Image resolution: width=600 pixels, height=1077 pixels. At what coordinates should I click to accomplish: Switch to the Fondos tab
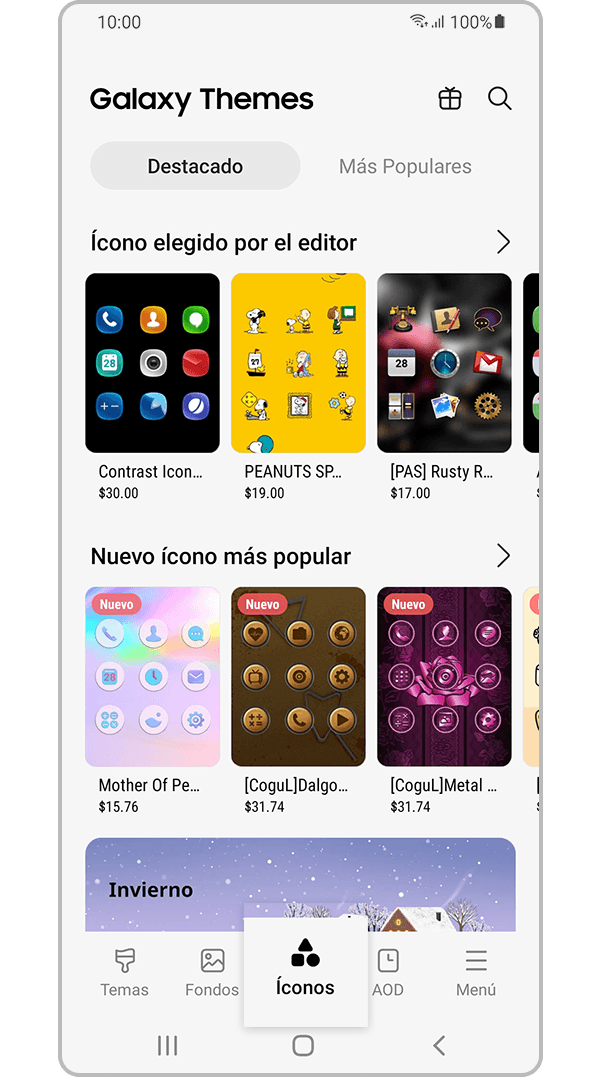point(212,972)
